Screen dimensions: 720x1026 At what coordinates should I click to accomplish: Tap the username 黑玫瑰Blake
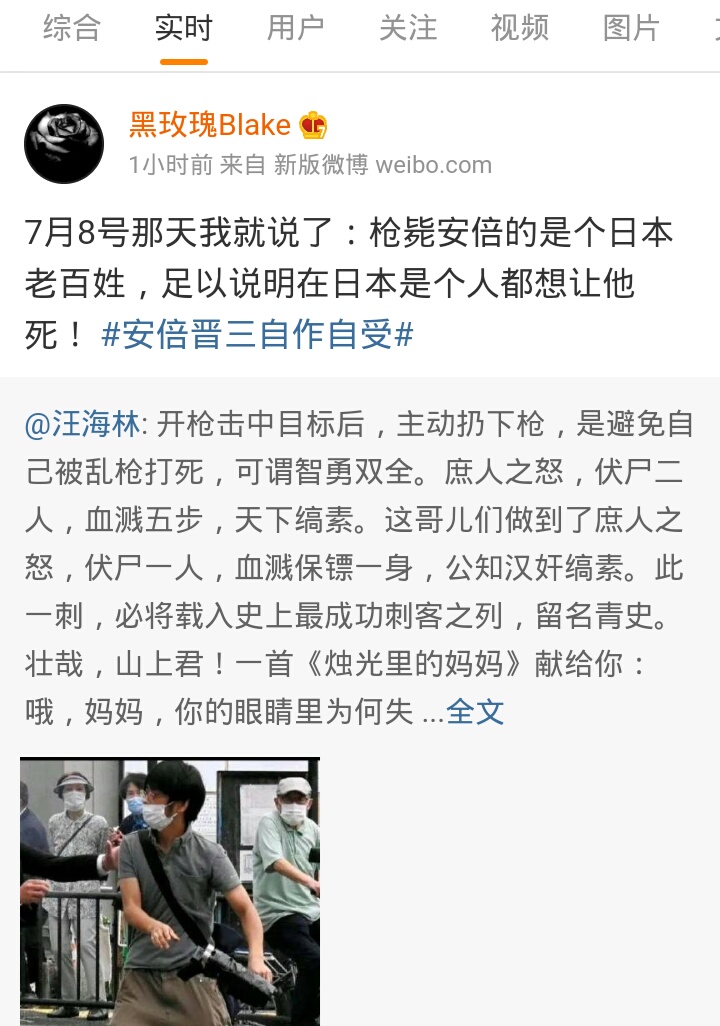coord(210,125)
